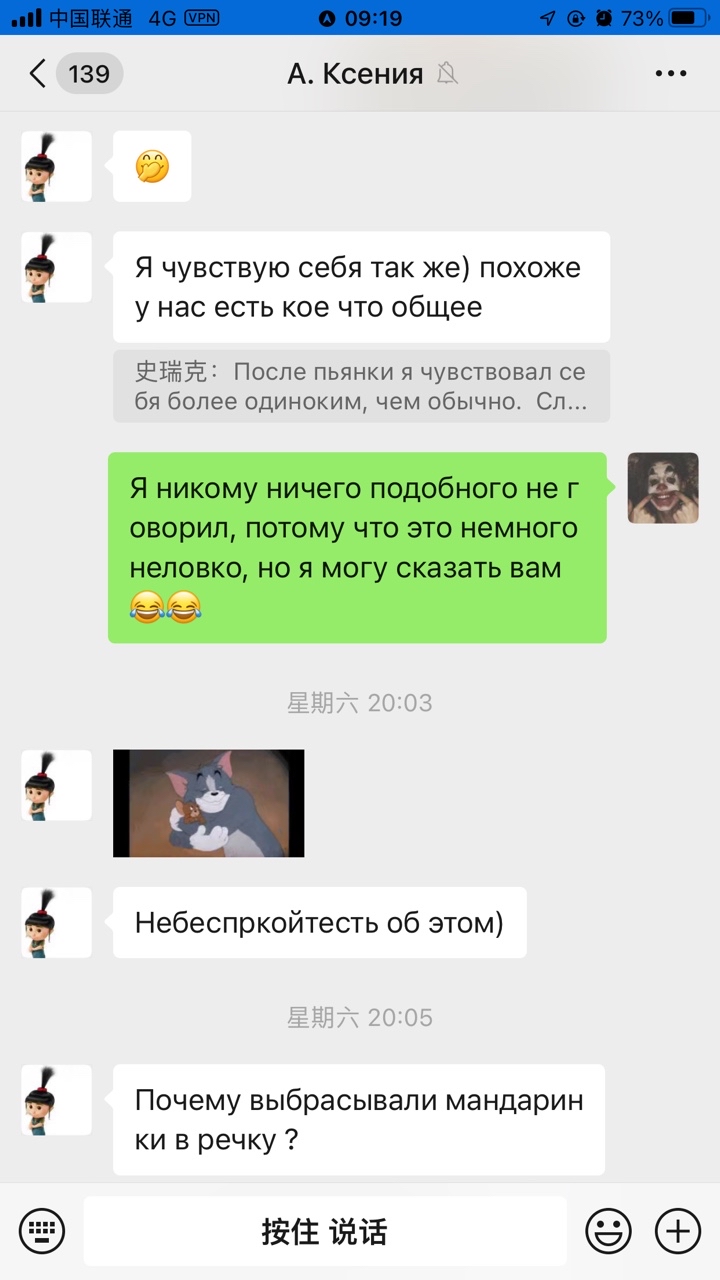Viewport: 720px width, 1280px height.
Task: Open the plus attachments menu
Action: click(x=677, y=1229)
